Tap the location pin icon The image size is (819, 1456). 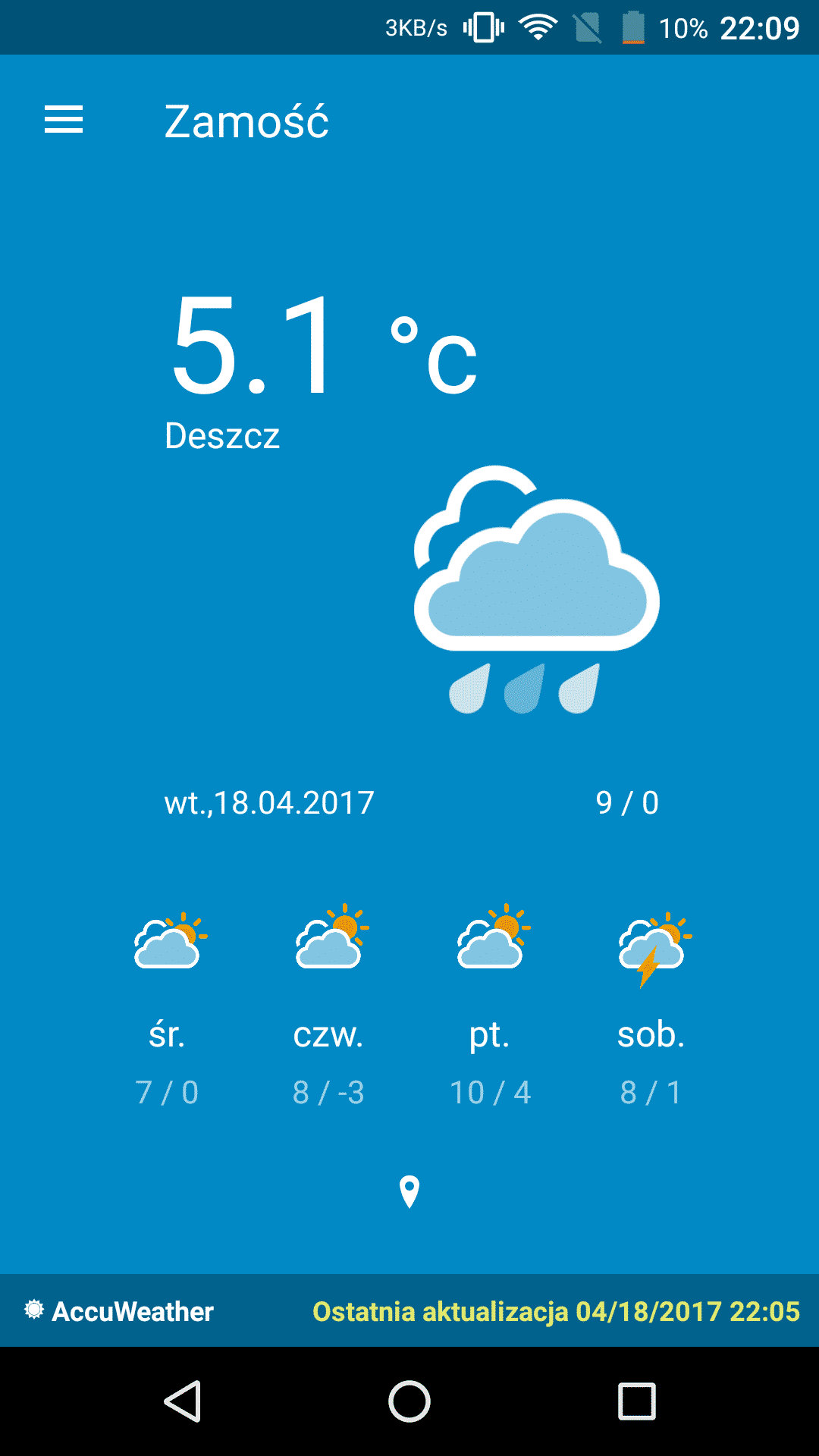[x=409, y=1192]
